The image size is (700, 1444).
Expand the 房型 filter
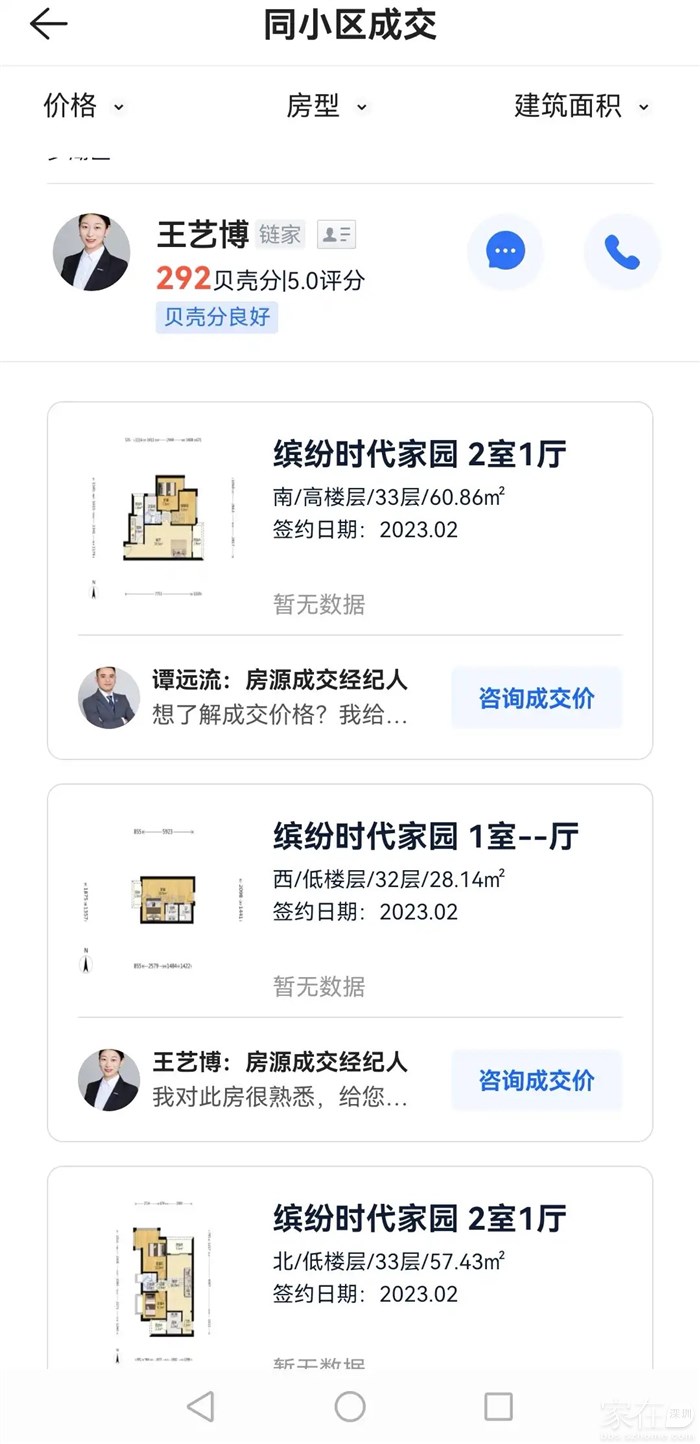(x=327, y=106)
